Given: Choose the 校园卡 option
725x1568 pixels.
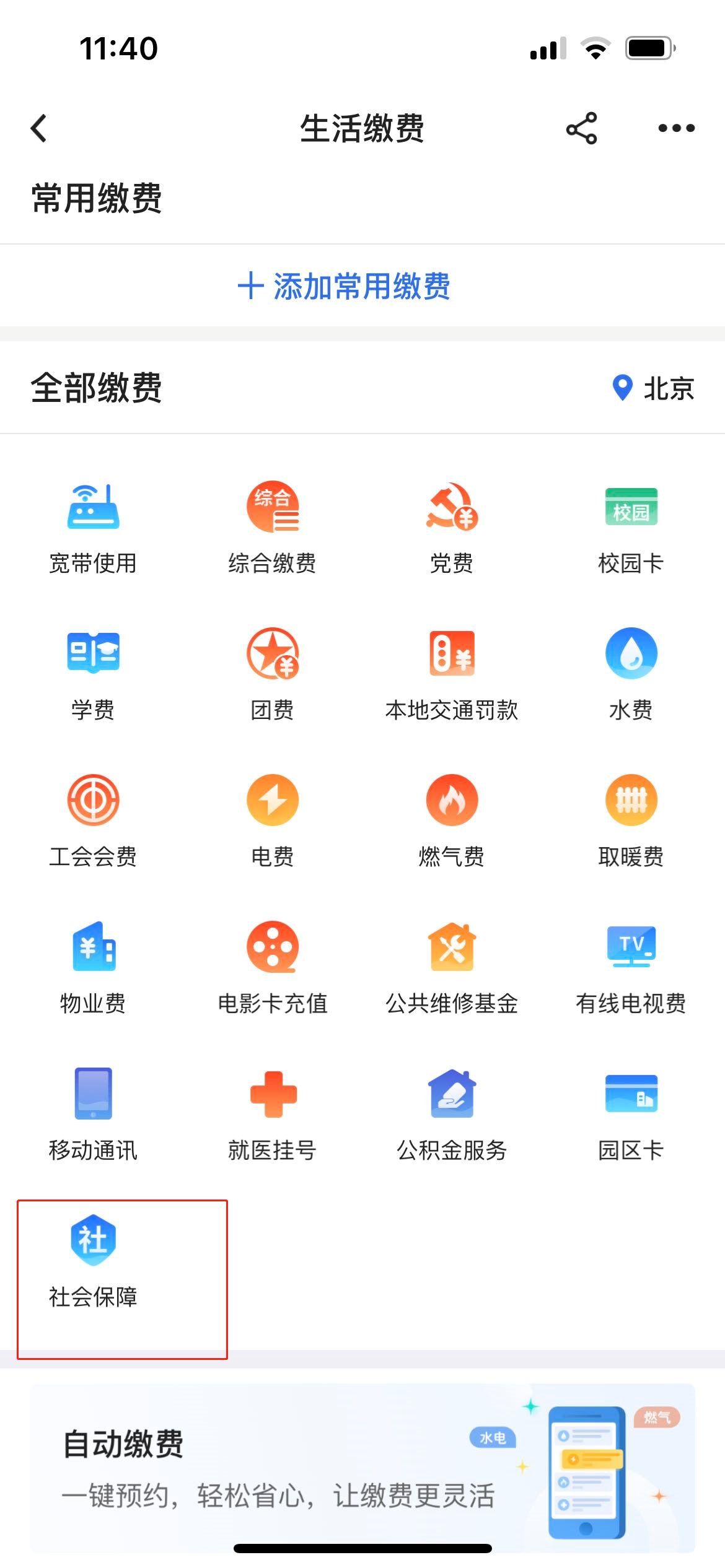Looking at the screenshot, I should tap(631, 526).
